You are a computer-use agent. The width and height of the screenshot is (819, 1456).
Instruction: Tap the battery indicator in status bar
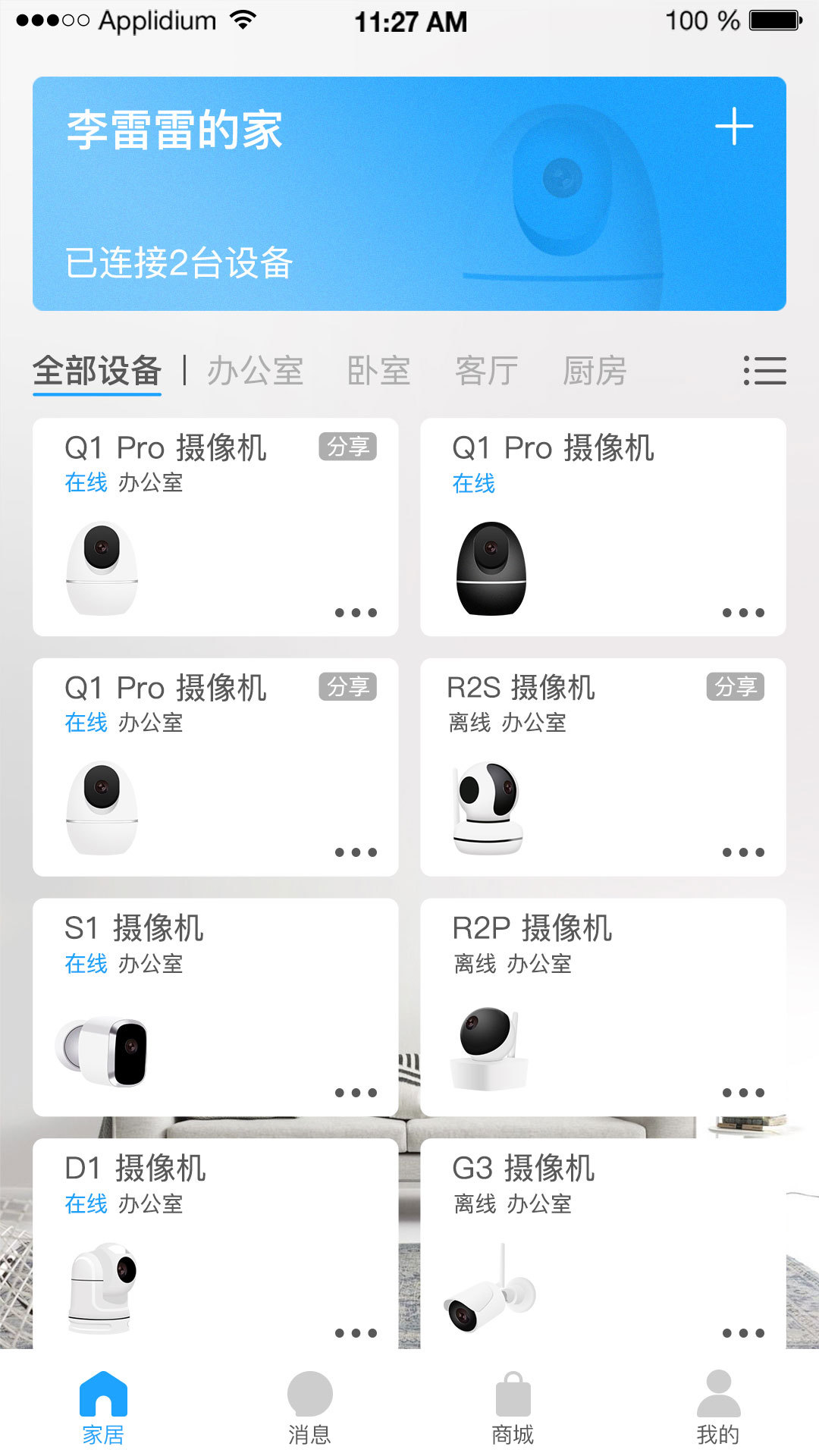pos(773,20)
